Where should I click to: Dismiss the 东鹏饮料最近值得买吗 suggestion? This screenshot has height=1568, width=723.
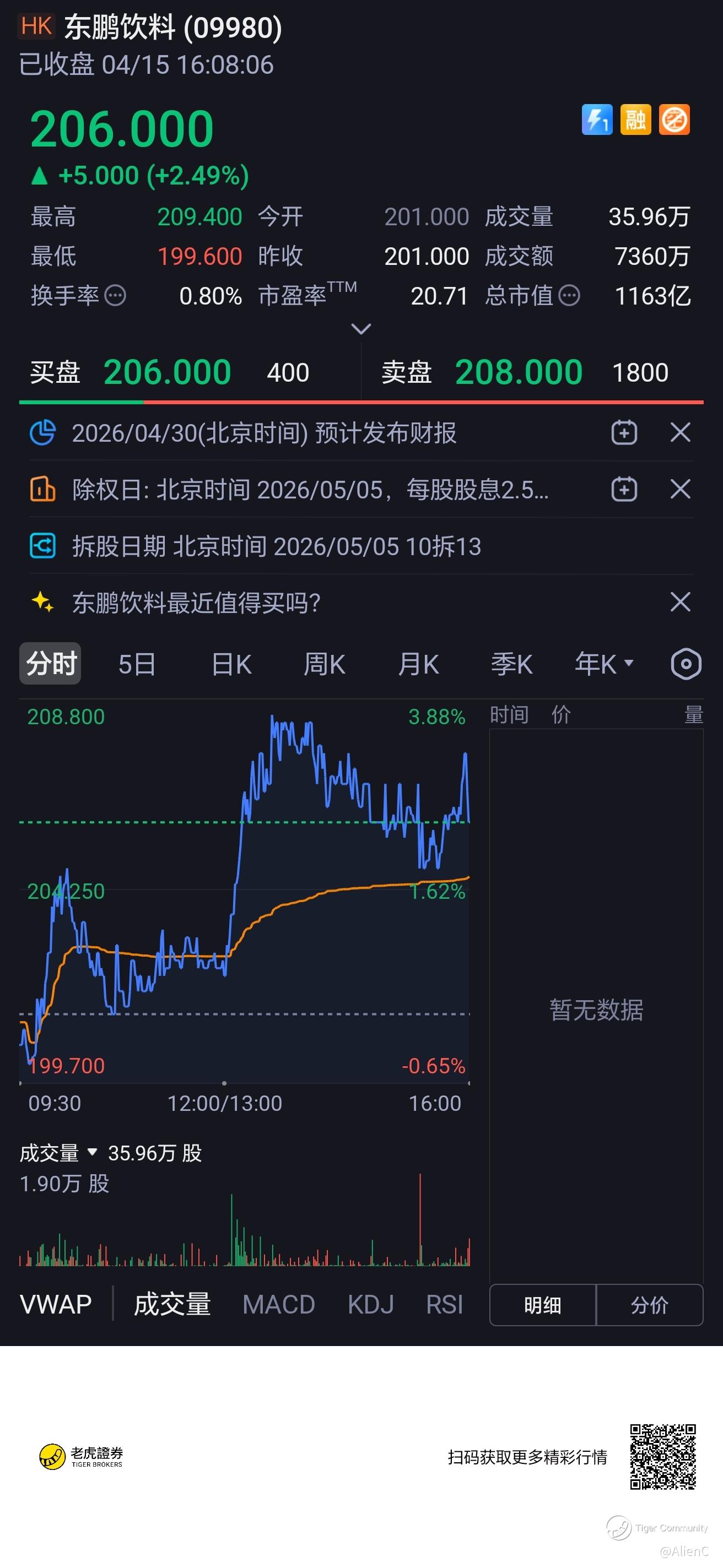[x=680, y=602]
